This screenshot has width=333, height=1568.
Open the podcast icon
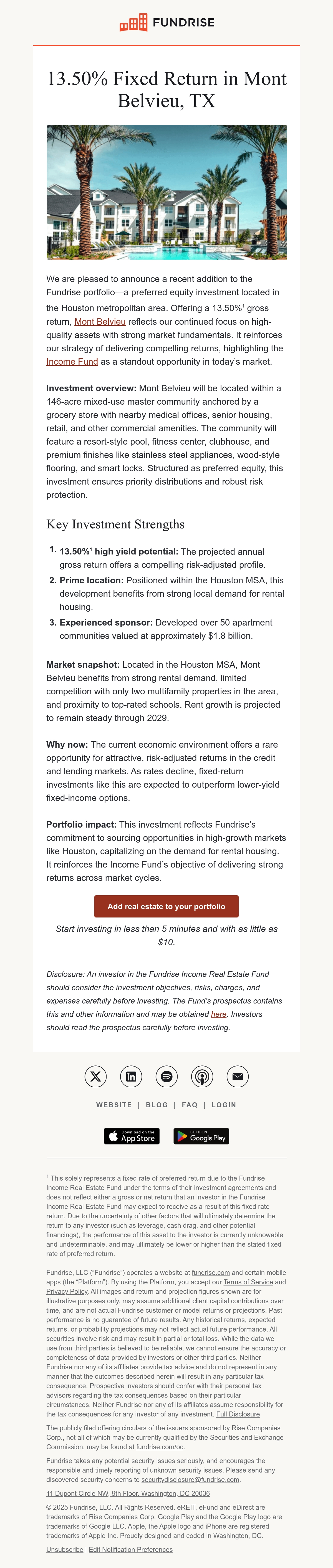(x=202, y=1077)
